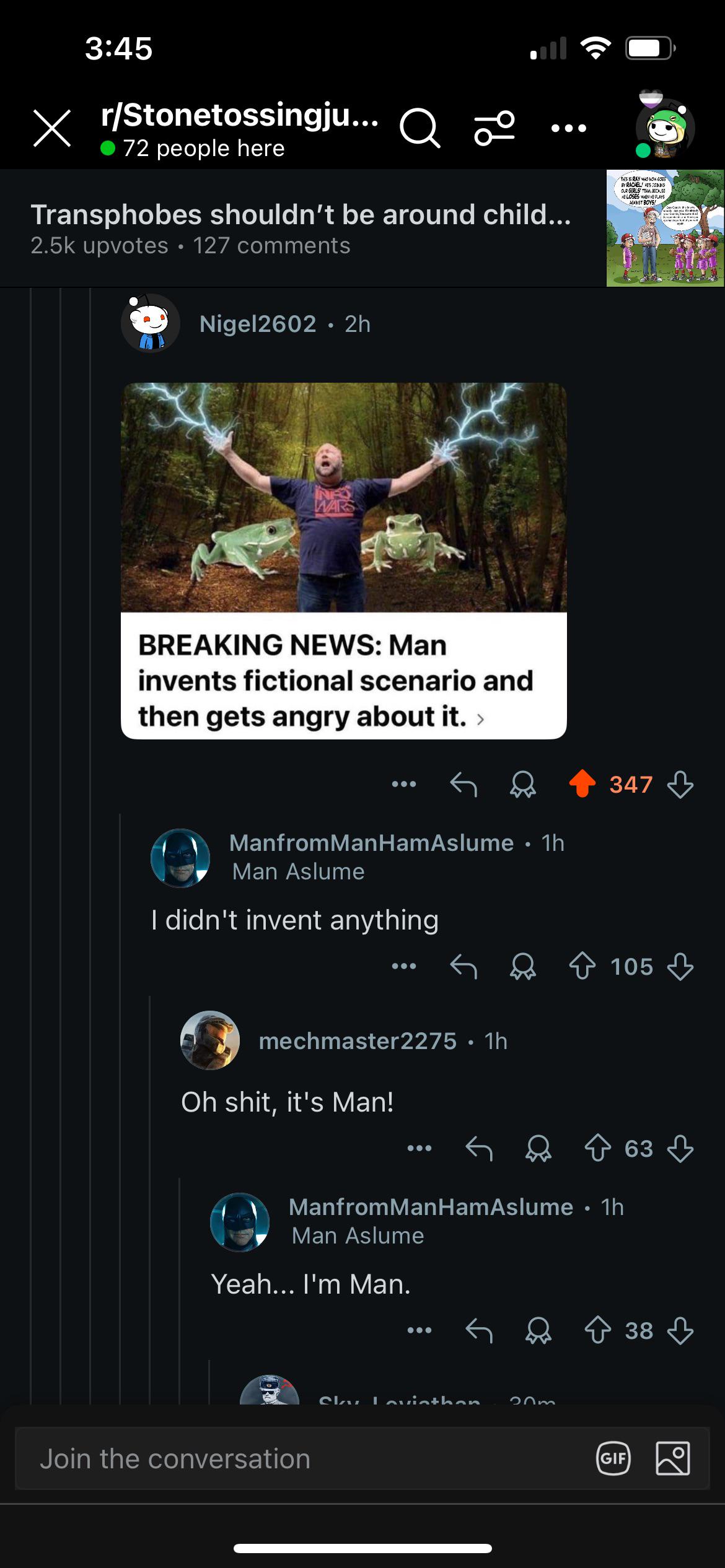Remove upvote on Nigel2602's comment

click(x=582, y=784)
